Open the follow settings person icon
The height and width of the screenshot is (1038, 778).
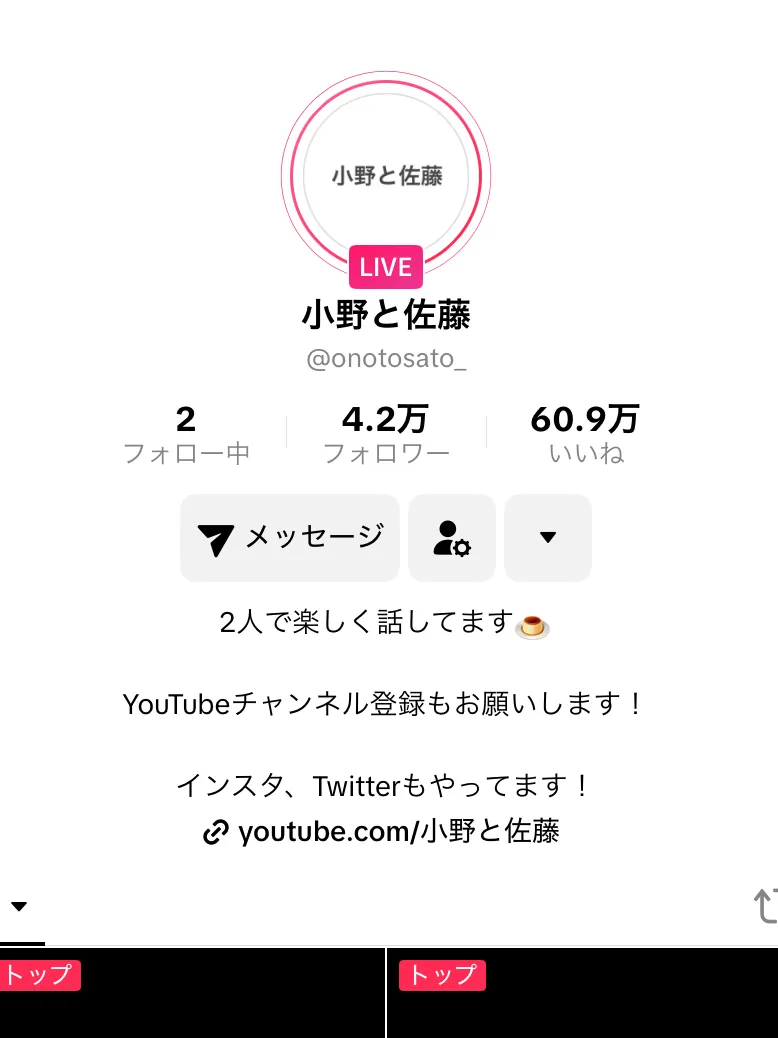pyautogui.click(x=452, y=538)
